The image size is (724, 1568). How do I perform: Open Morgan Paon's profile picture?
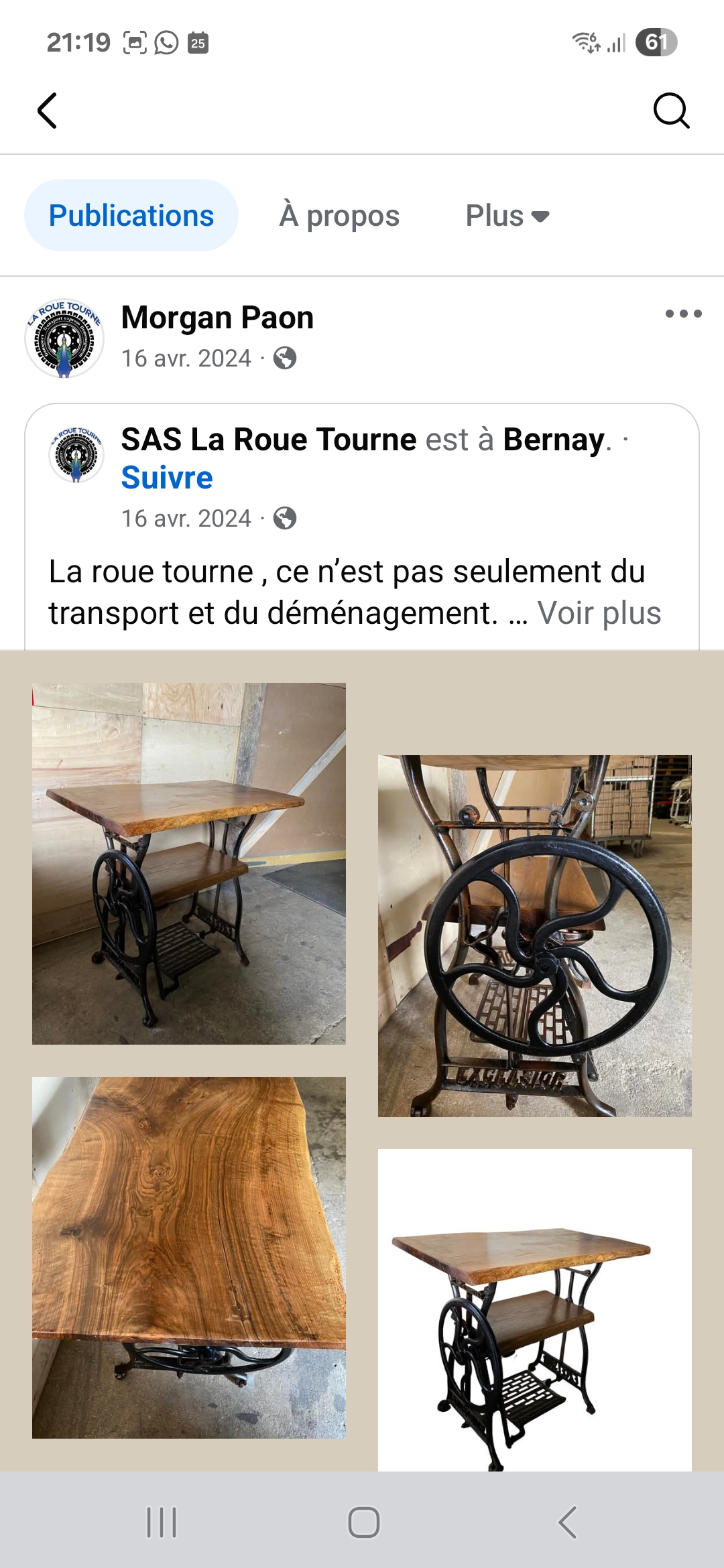(64, 338)
